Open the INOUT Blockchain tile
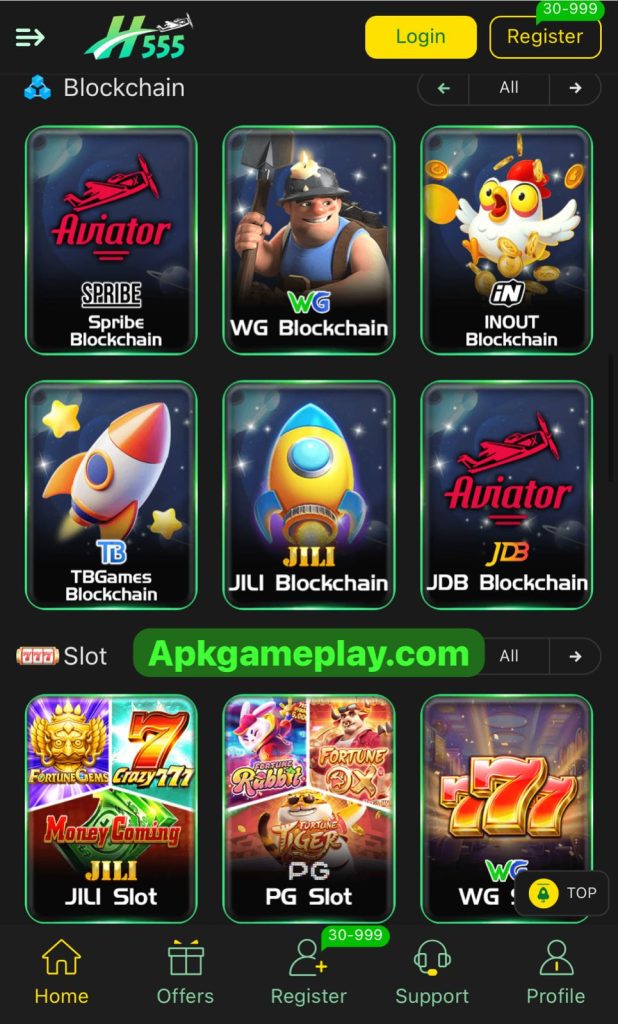The height and width of the screenshot is (1024, 618). (507, 240)
